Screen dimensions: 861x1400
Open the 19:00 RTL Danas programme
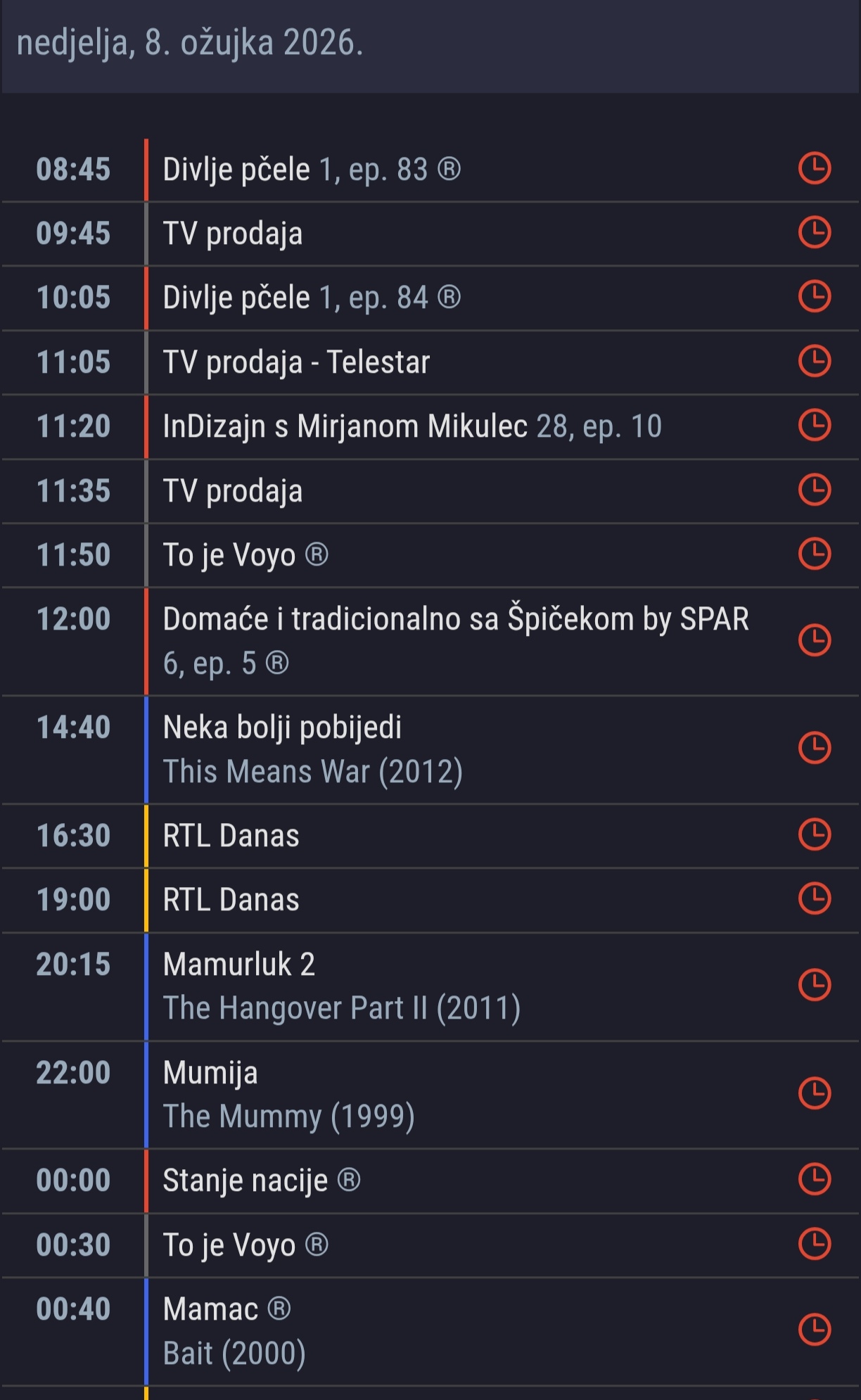point(431,900)
